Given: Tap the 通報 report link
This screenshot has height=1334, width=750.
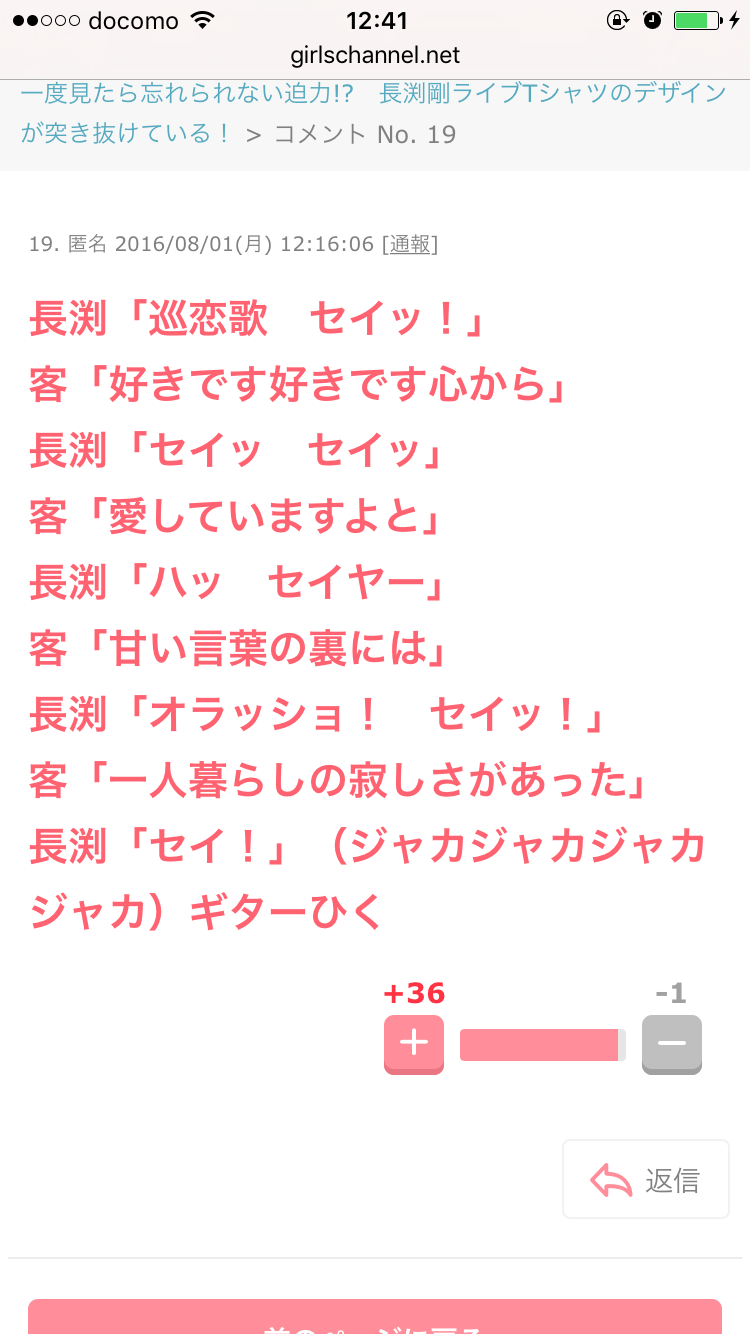Looking at the screenshot, I should [x=410, y=244].
